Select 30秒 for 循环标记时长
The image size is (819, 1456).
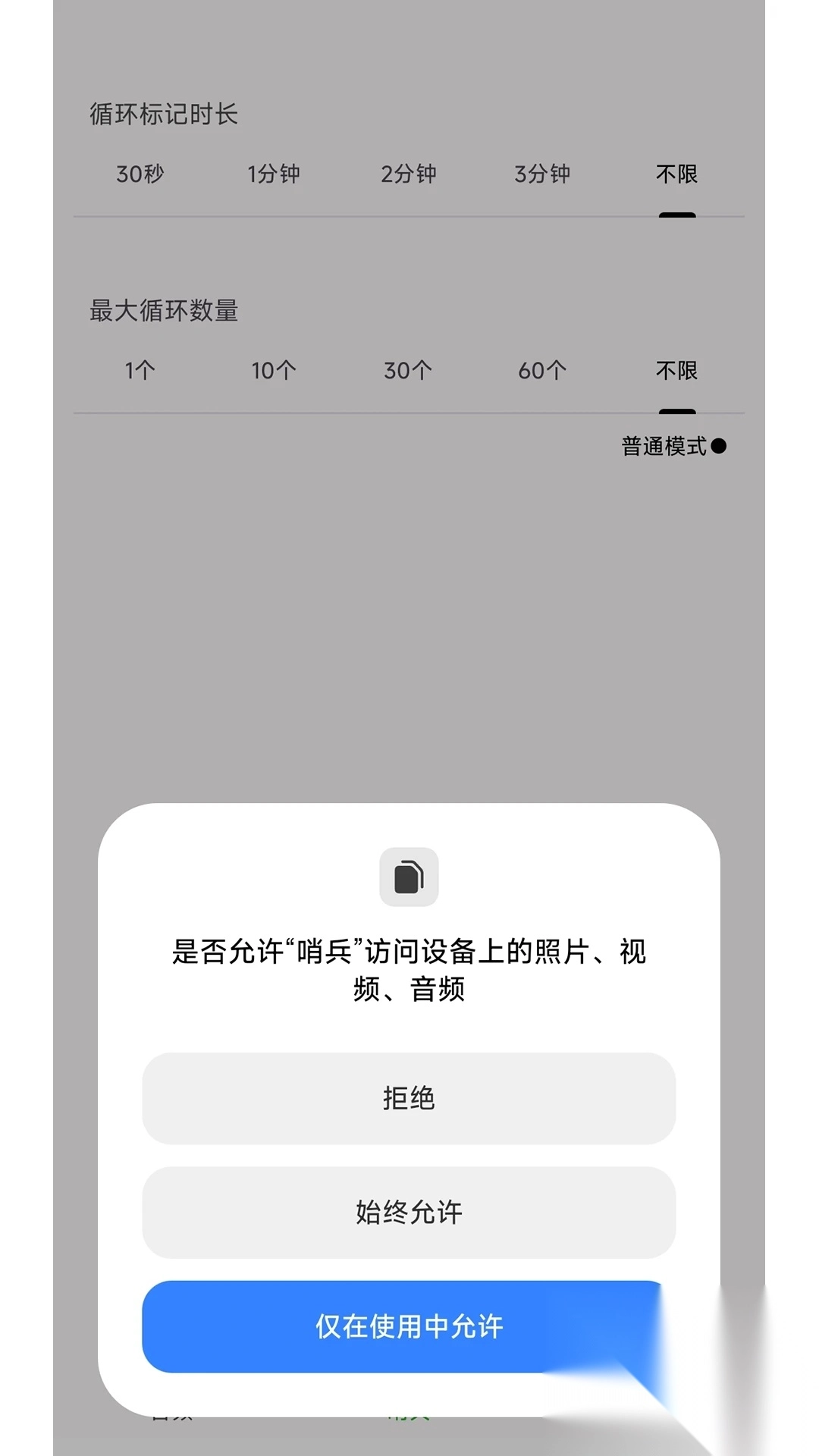[136, 174]
